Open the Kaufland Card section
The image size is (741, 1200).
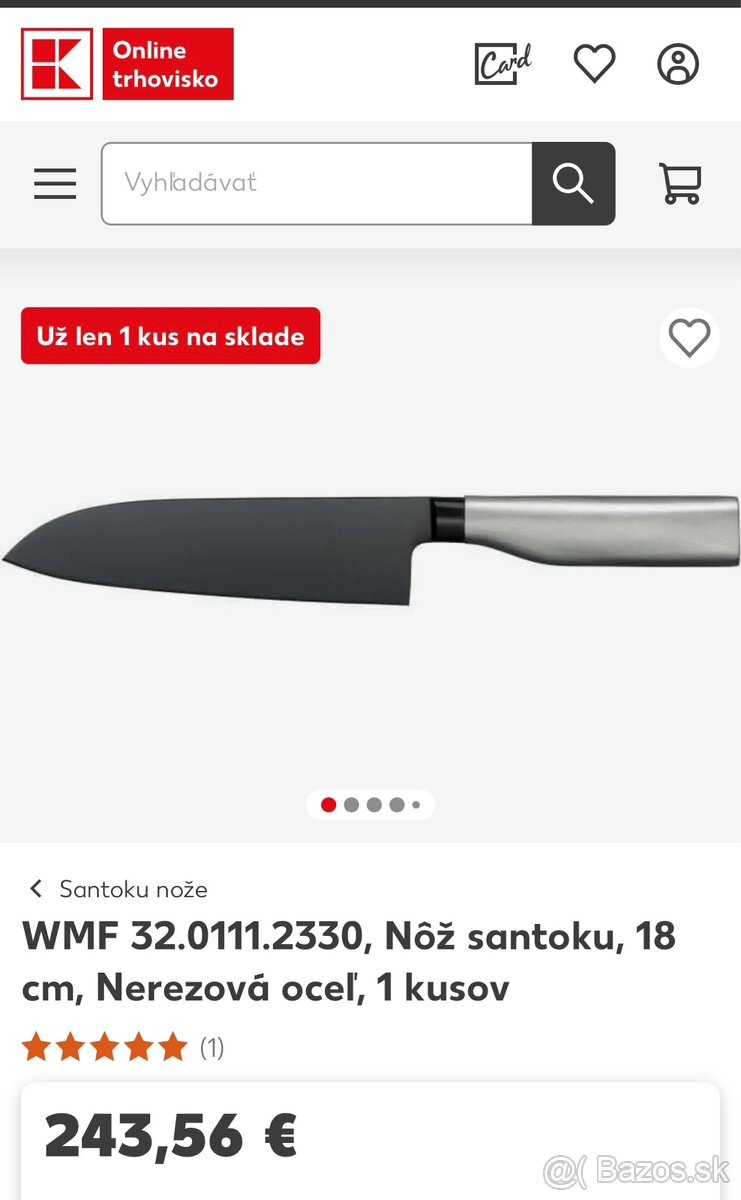pos(503,62)
